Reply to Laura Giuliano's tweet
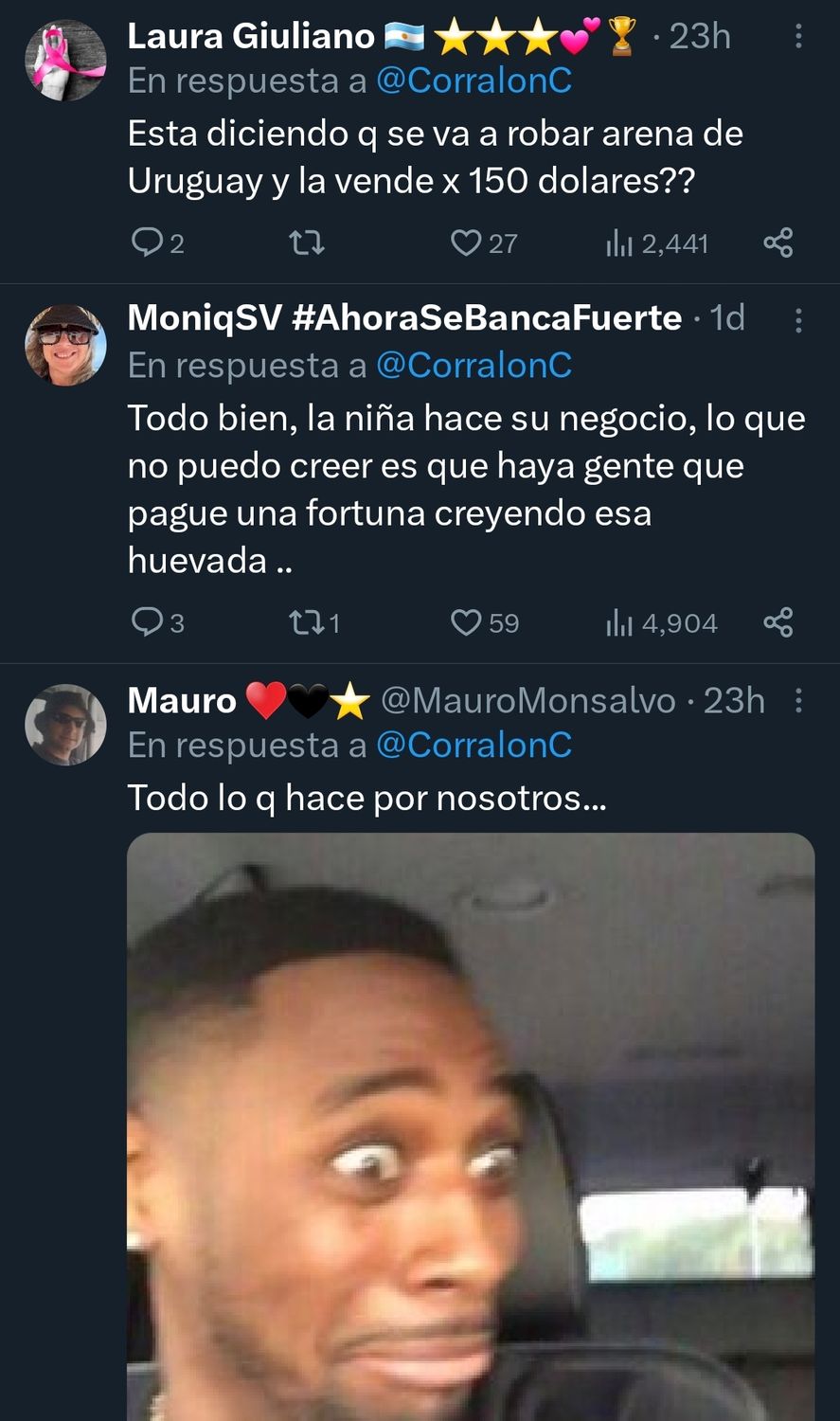Screen dimensions: 840x1421 pos(148,243)
